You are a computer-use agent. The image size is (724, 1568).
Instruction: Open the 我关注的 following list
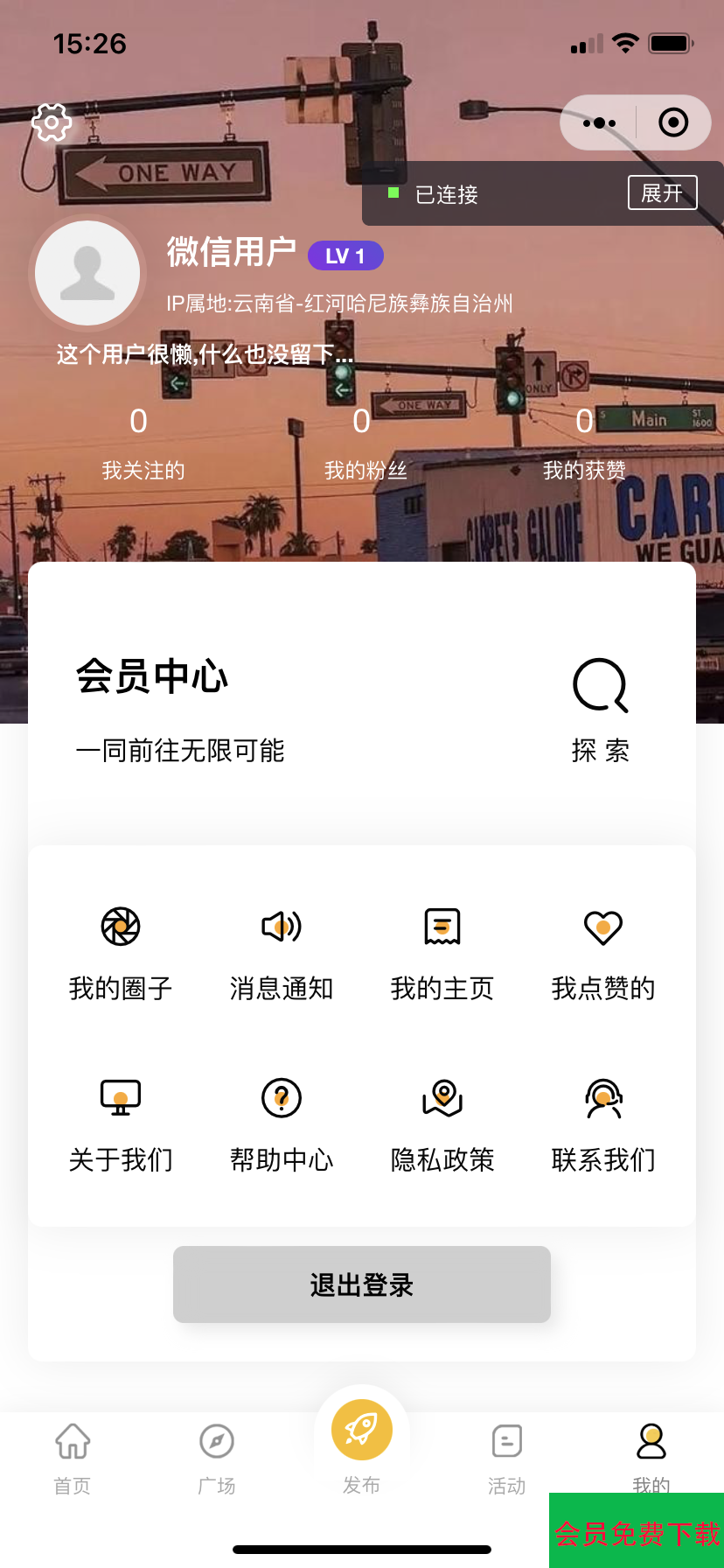(x=143, y=443)
